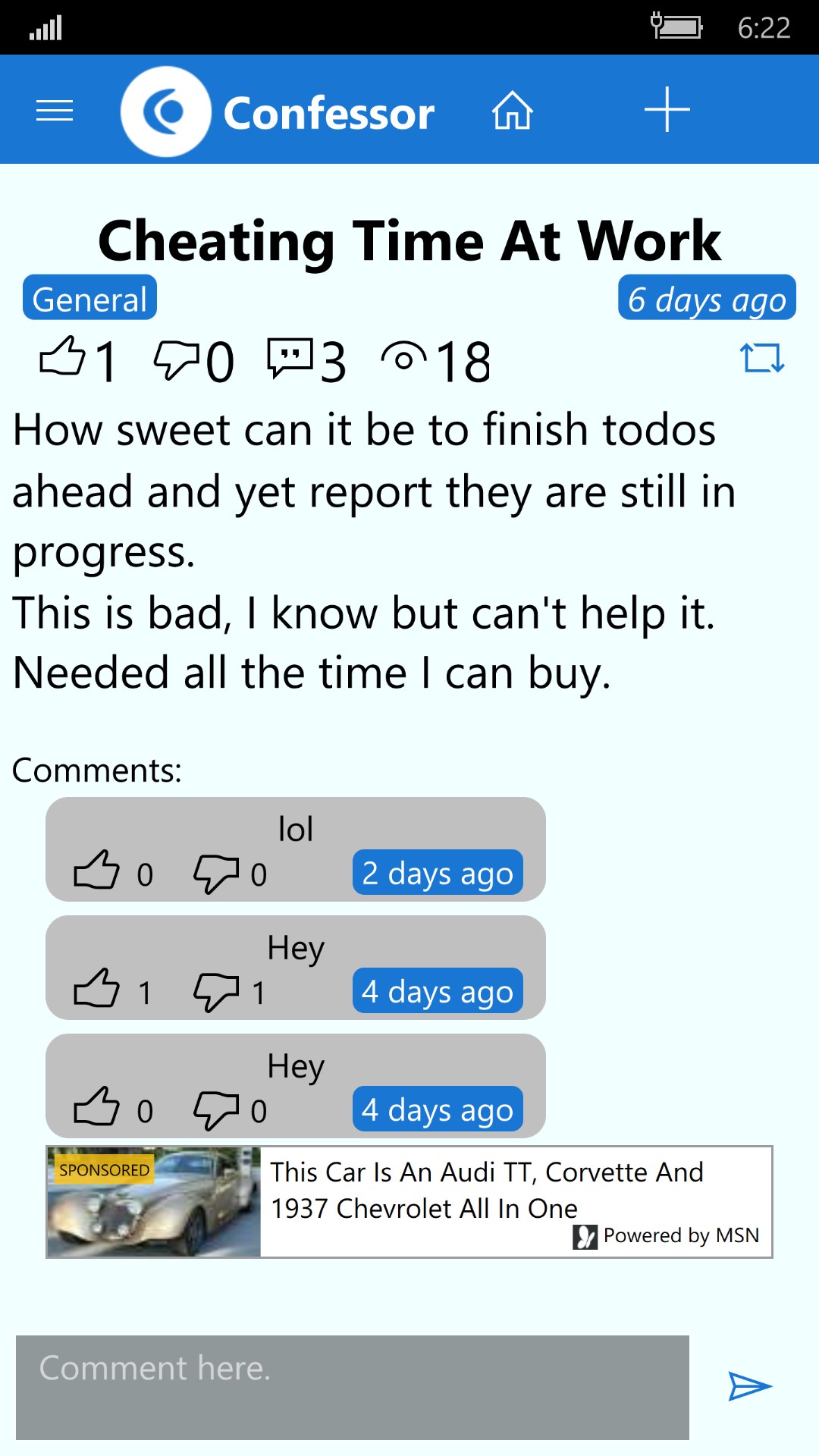Send the comment
The width and height of the screenshot is (819, 1456).
(x=749, y=1386)
